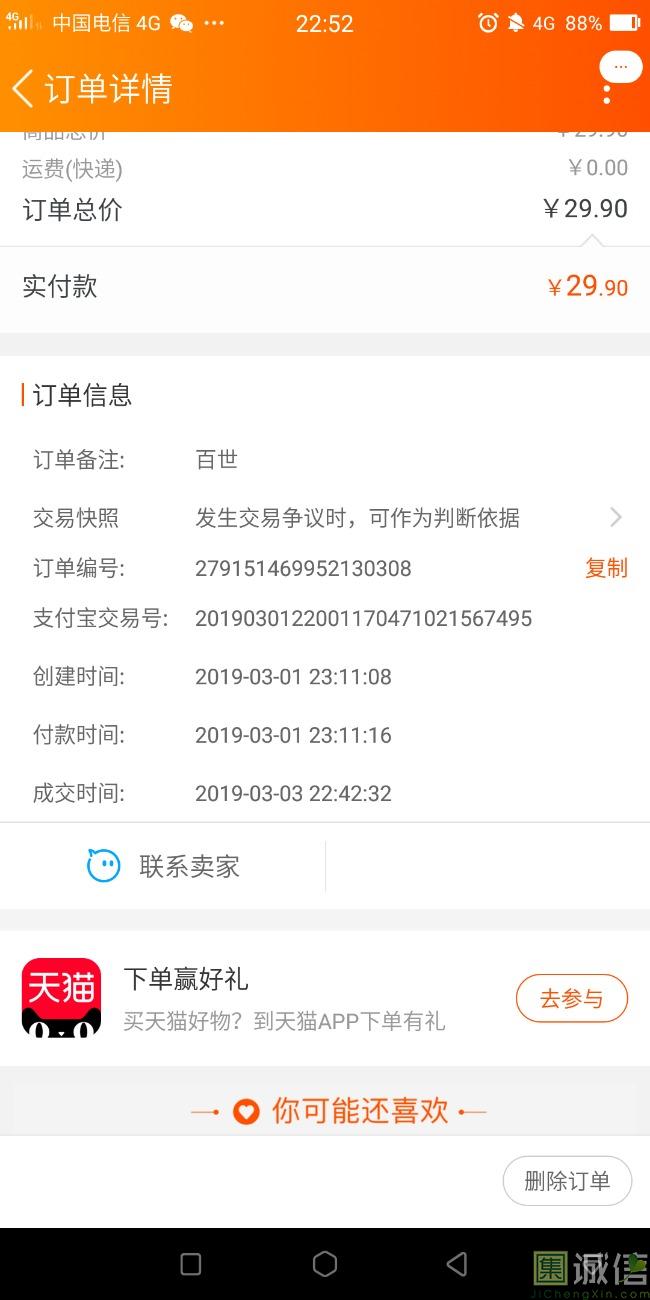The height and width of the screenshot is (1300, 650).
Task: Go back from 订单详情 page
Action: click(x=23, y=88)
